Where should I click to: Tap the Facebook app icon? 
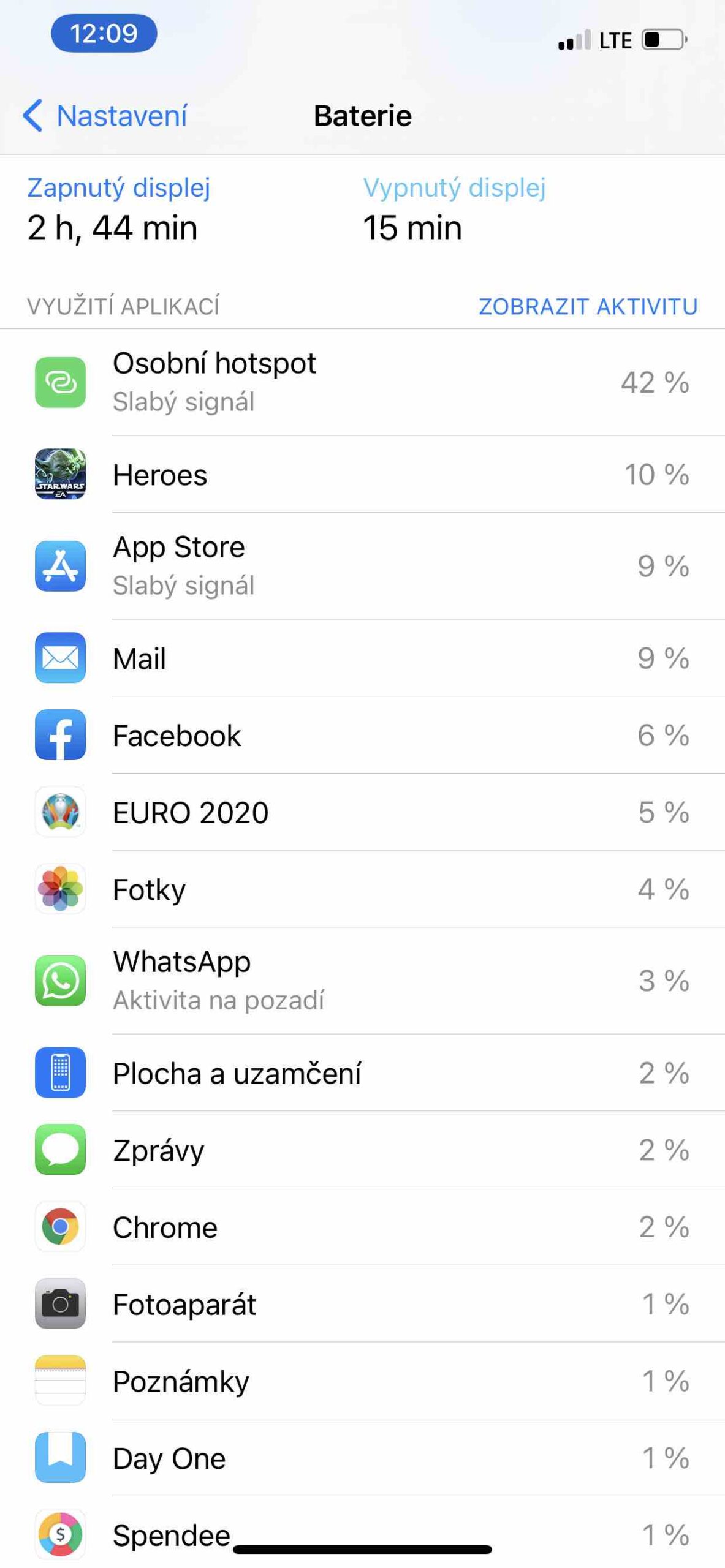[59, 736]
